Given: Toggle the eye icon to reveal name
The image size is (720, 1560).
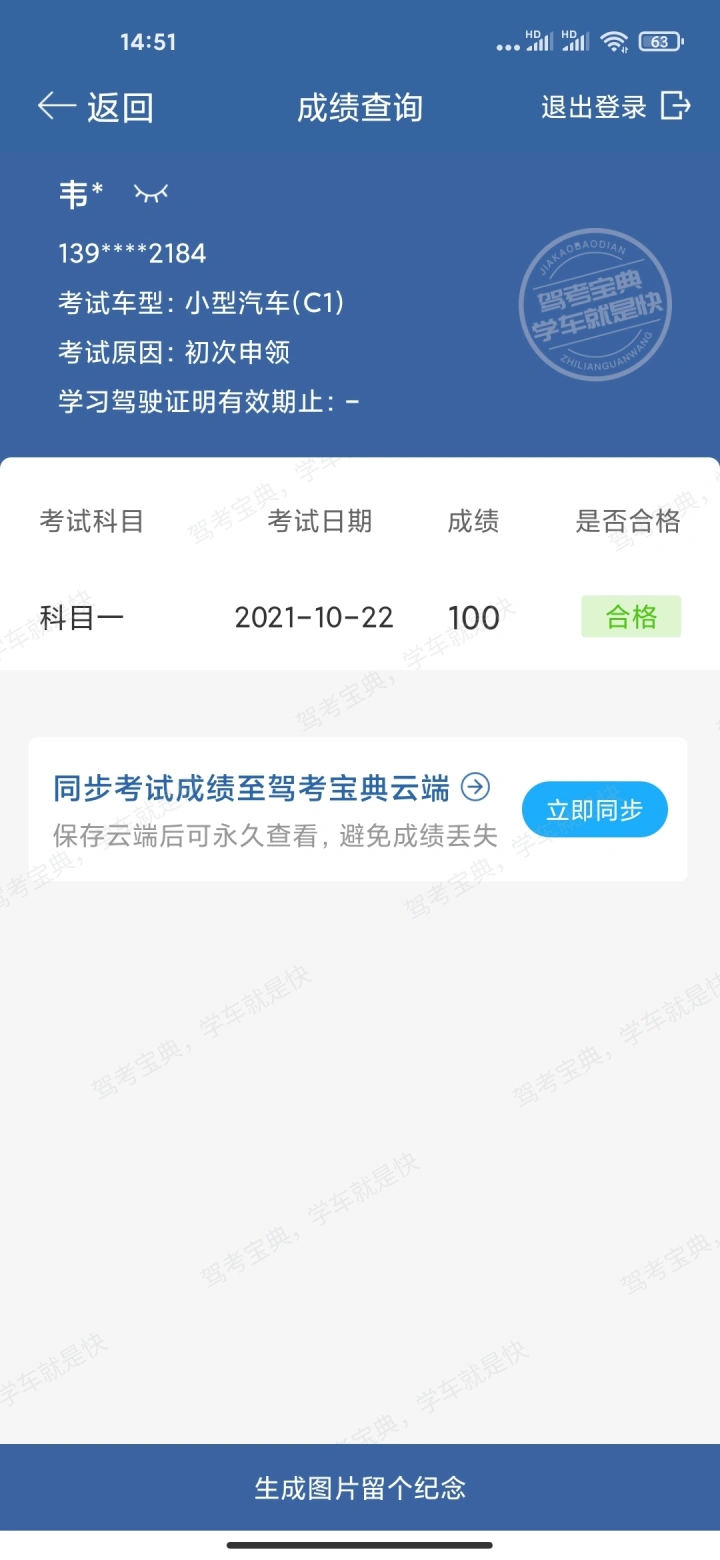Looking at the screenshot, I should pos(151,194).
